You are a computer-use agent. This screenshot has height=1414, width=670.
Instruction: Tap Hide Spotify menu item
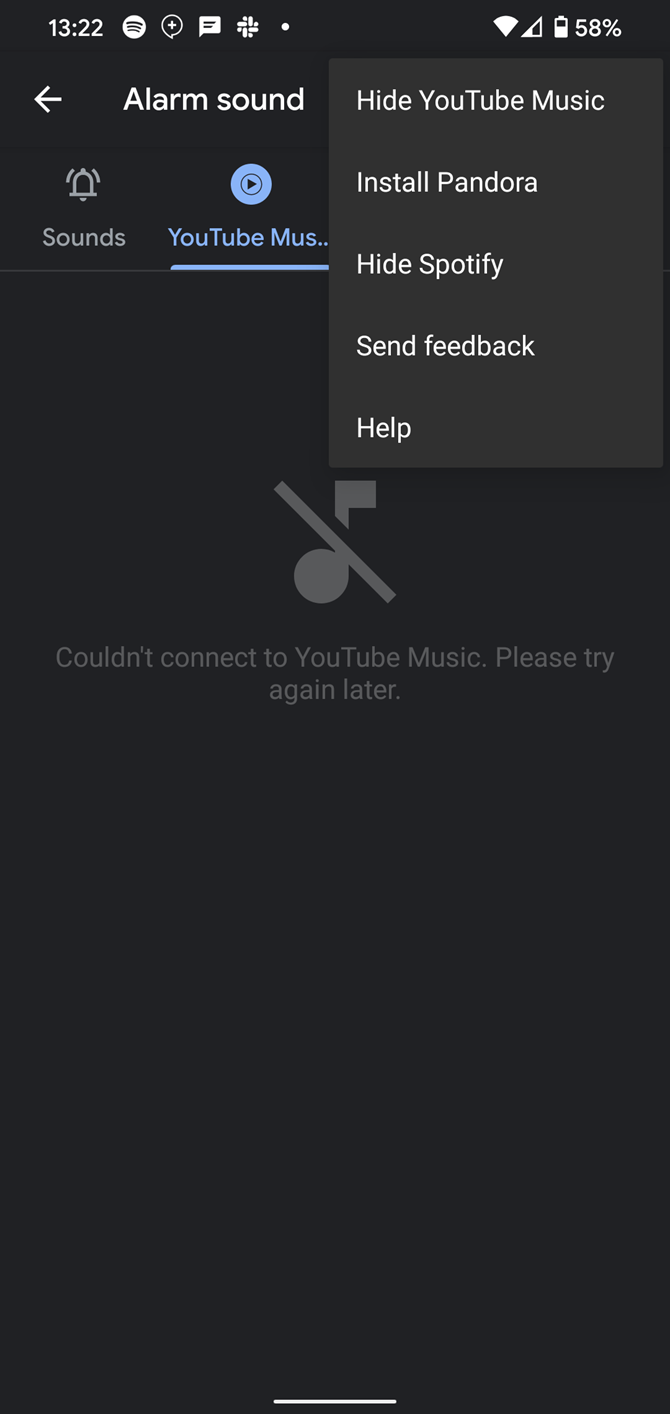coord(430,265)
